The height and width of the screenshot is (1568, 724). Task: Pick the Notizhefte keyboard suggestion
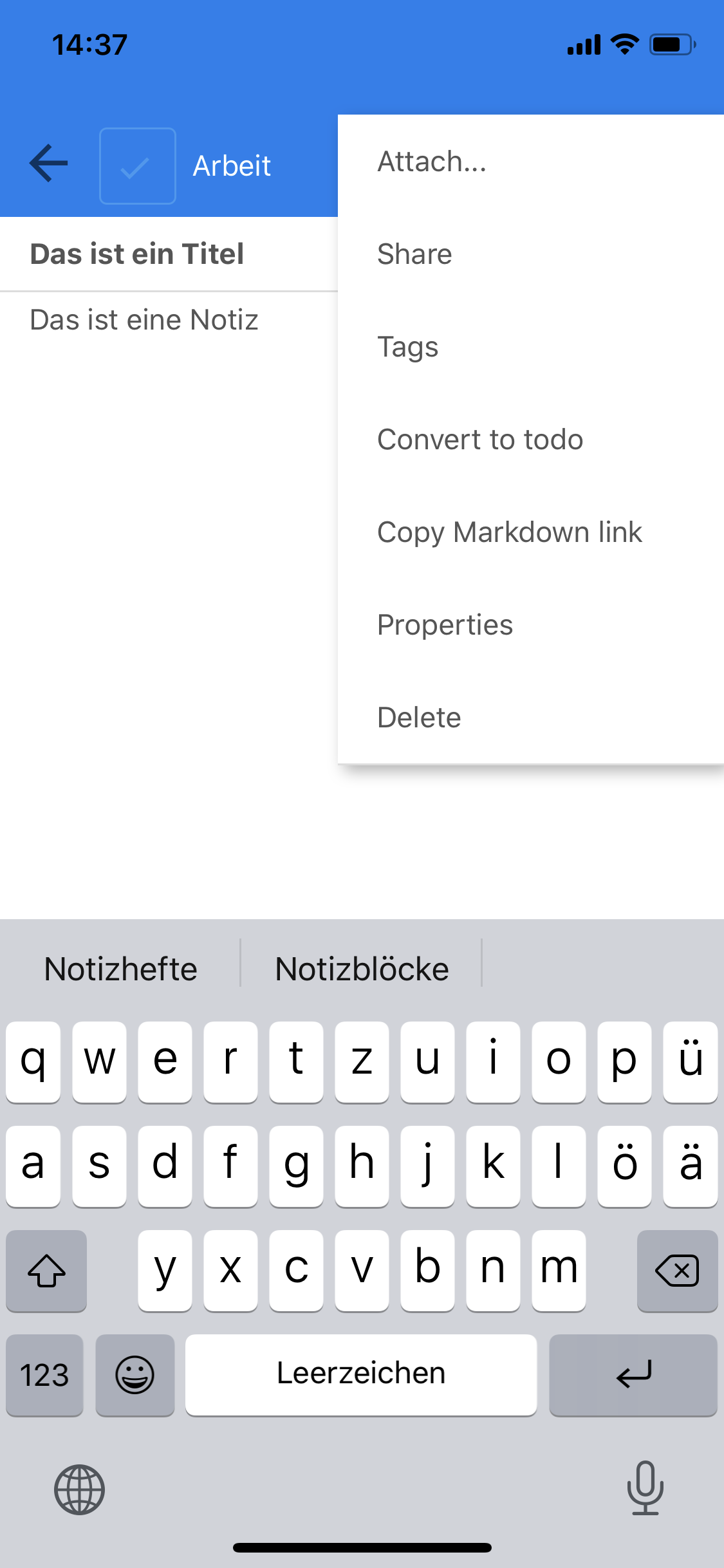click(120, 969)
